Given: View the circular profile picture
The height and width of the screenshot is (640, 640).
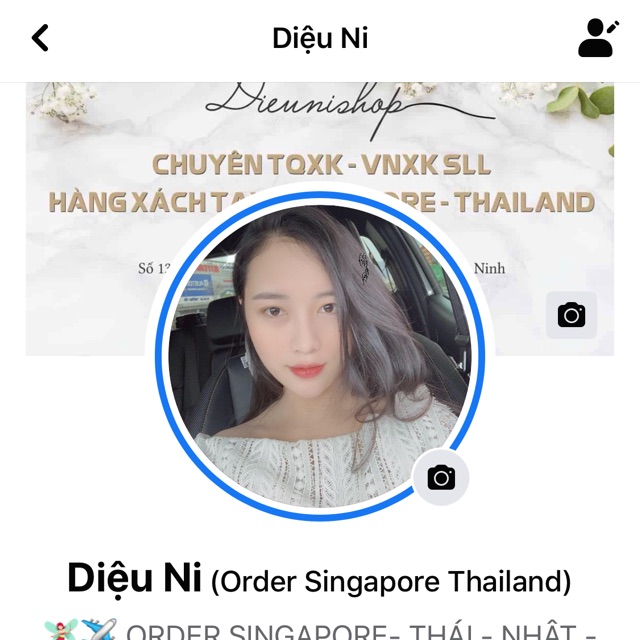Looking at the screenshot, I should pos(319,355).
